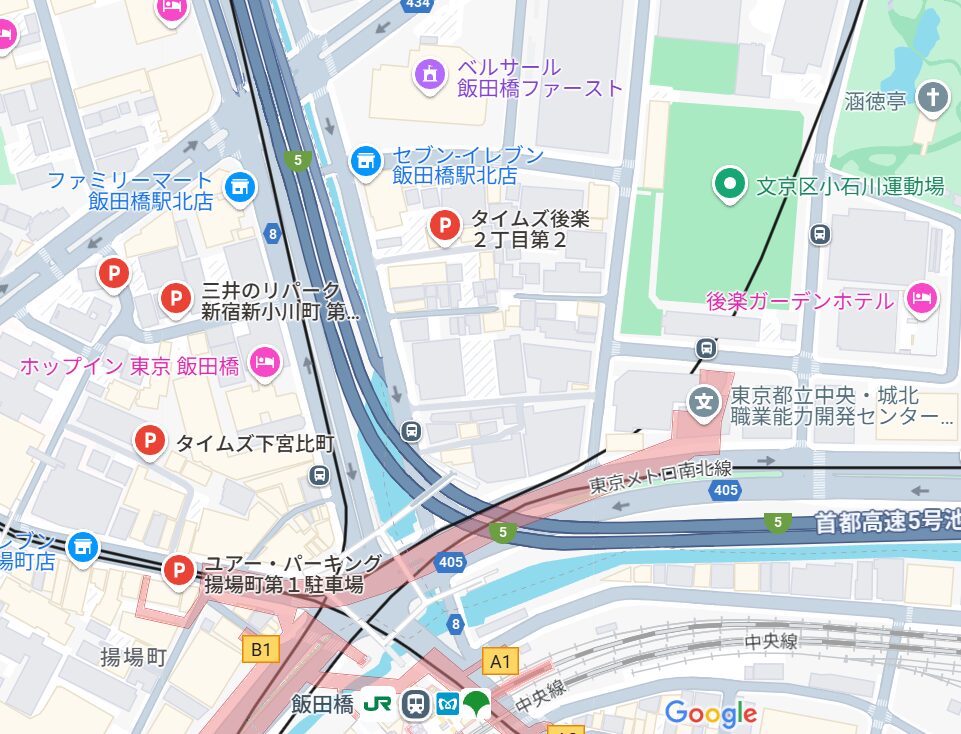Screen dimensions: 961x734
Task: Tap ファミリーマート 飯田橋駅北店 store pin
Action: [240, 185]
